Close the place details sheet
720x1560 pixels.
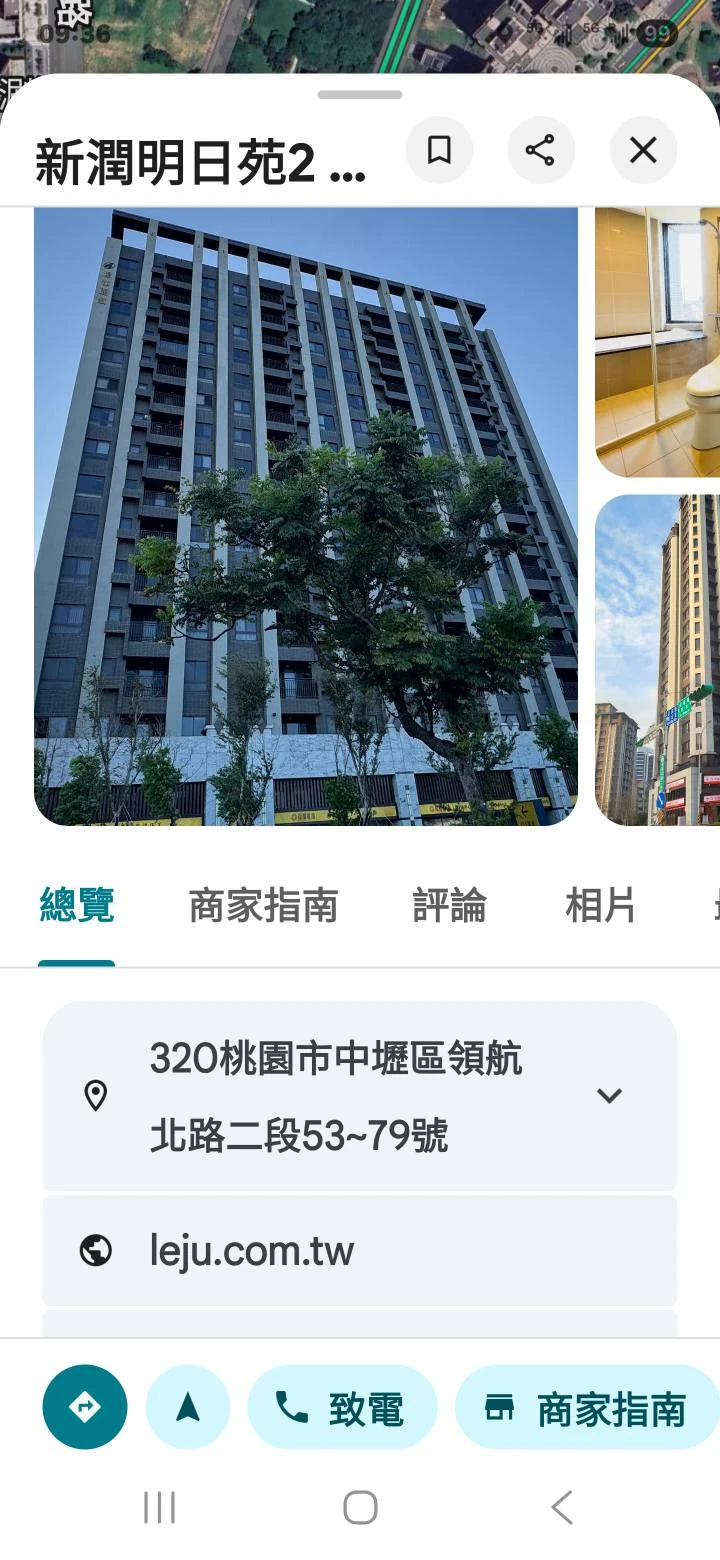(643, 151)
